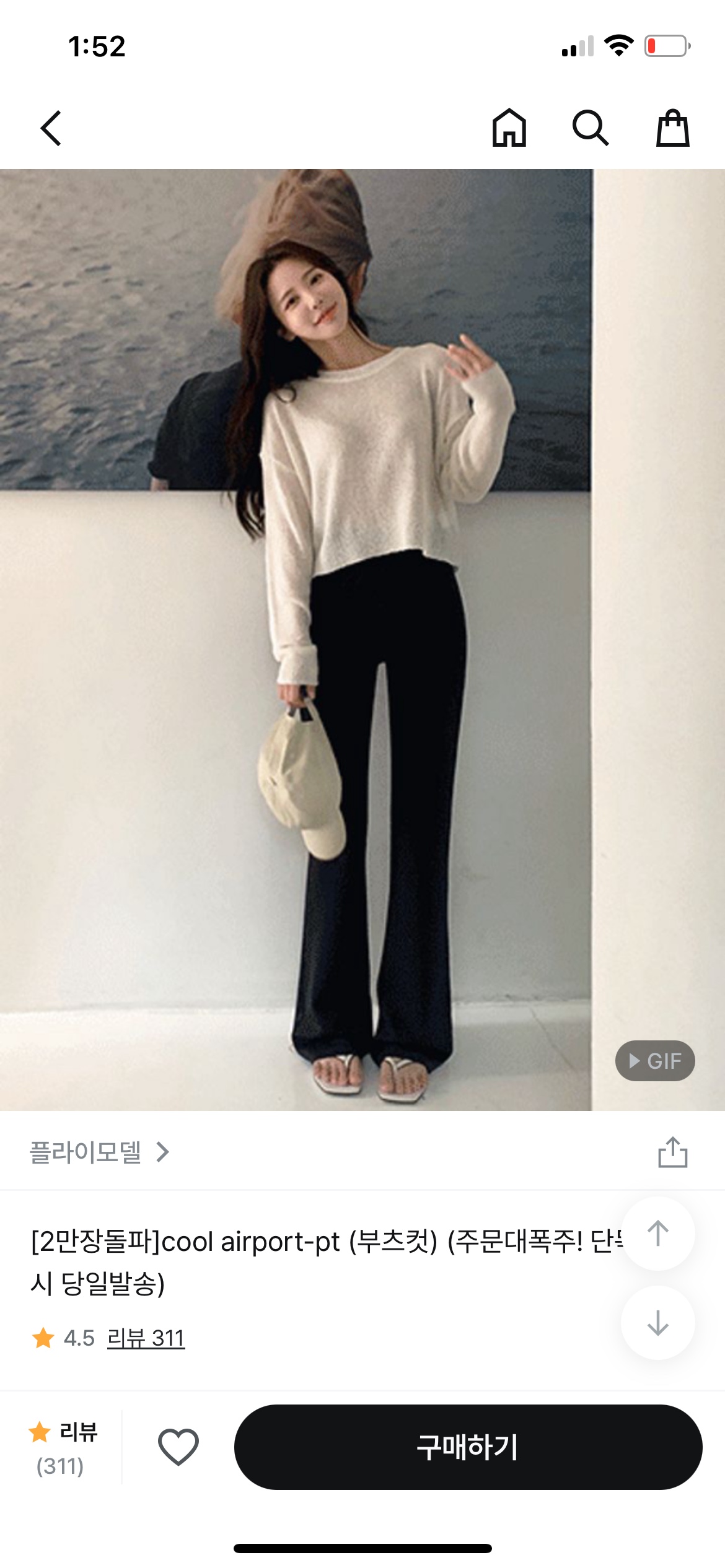Open the search magnifier
725x1568 pixels.
(590, 128)
